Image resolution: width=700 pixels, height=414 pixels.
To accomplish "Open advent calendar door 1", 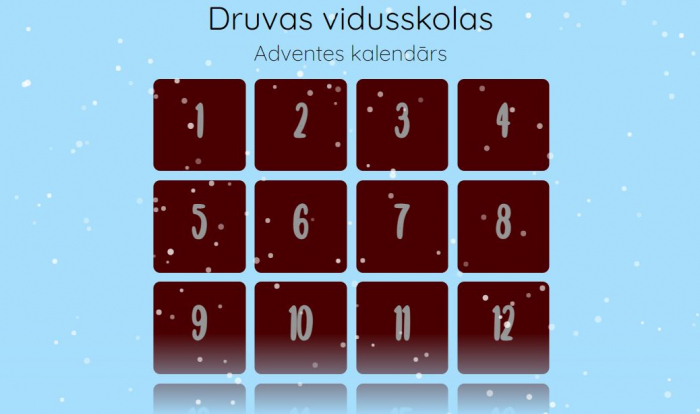I will (x=199, y=124).
